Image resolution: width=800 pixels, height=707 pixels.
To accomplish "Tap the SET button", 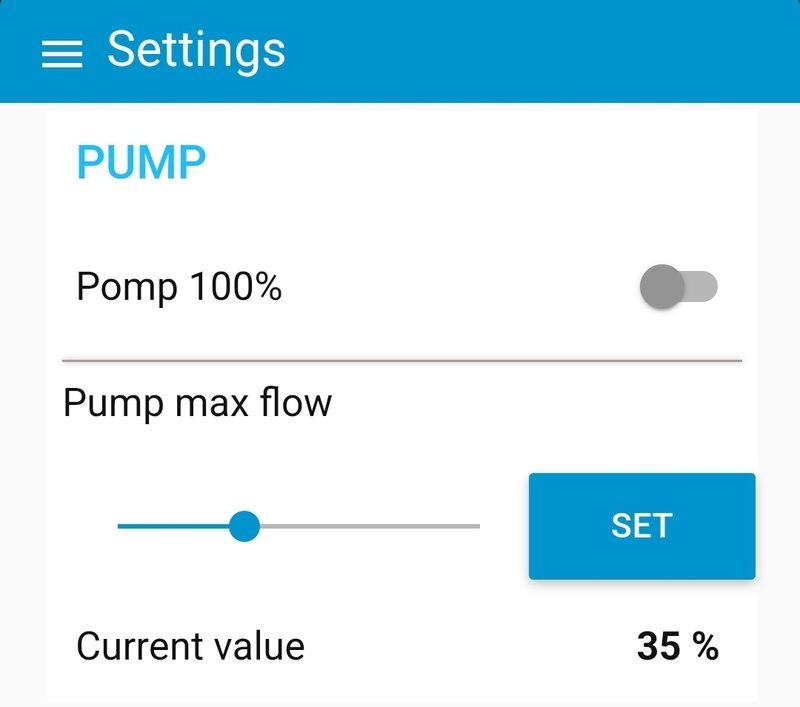I will coord(641,526).
